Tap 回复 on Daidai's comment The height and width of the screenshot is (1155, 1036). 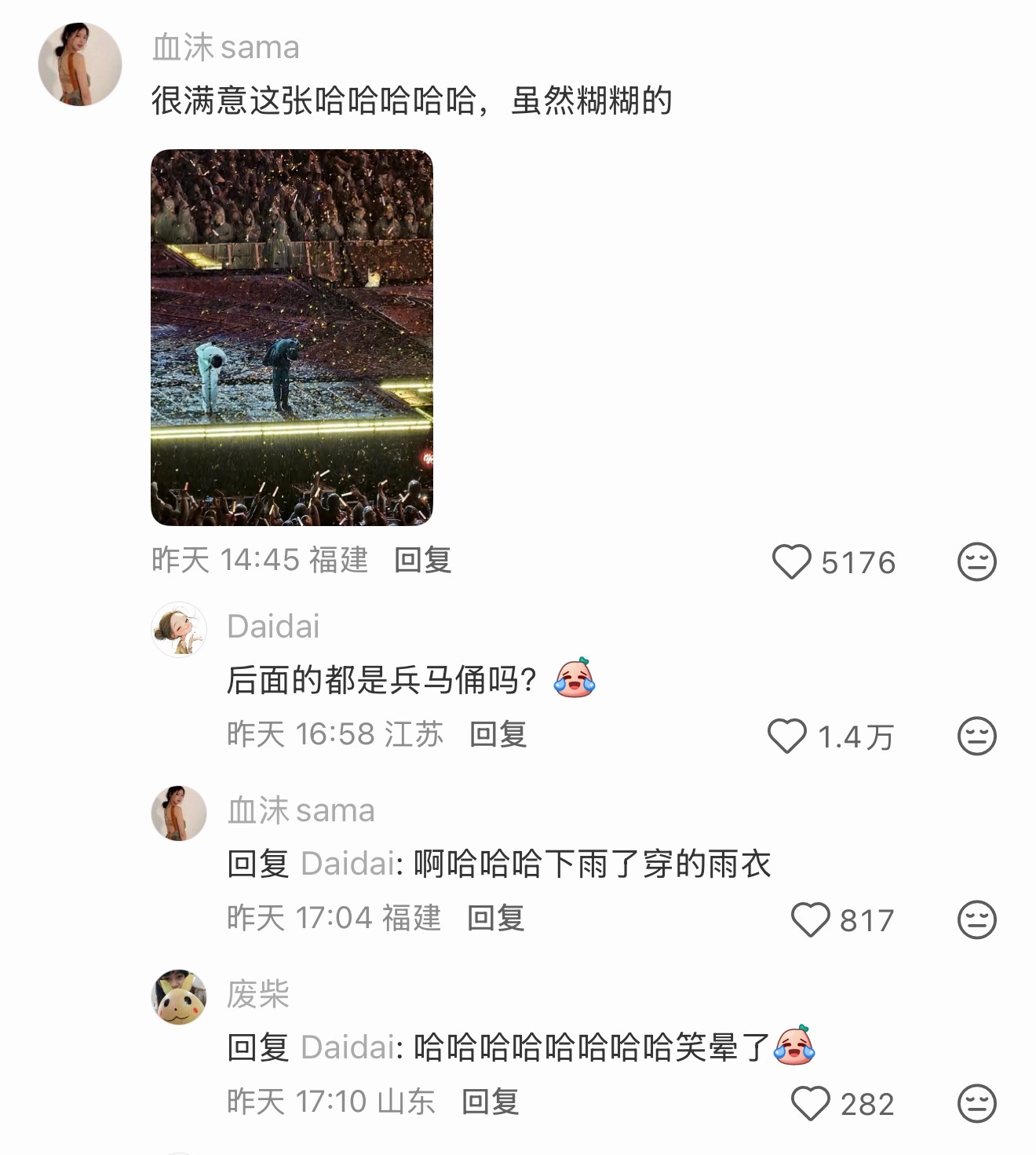pyautogui.click(x=500, y=736)
